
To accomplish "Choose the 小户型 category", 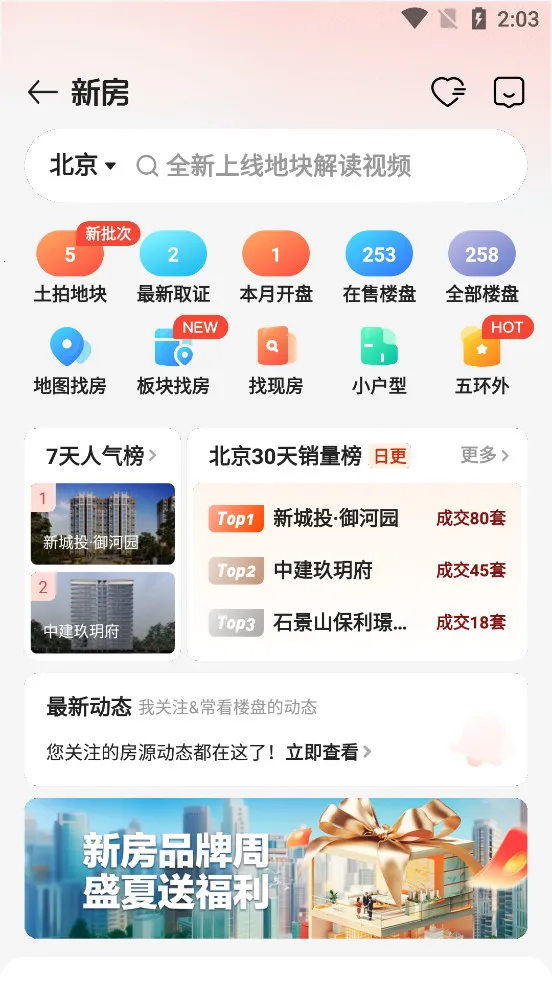I will pyautogui.click(x=379, y=361).
